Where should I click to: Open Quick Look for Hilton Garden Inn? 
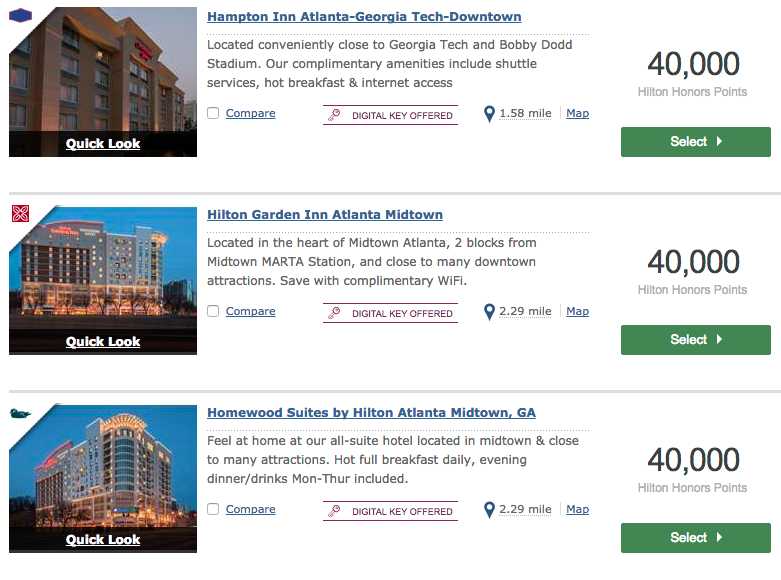[x=103, y=342]
